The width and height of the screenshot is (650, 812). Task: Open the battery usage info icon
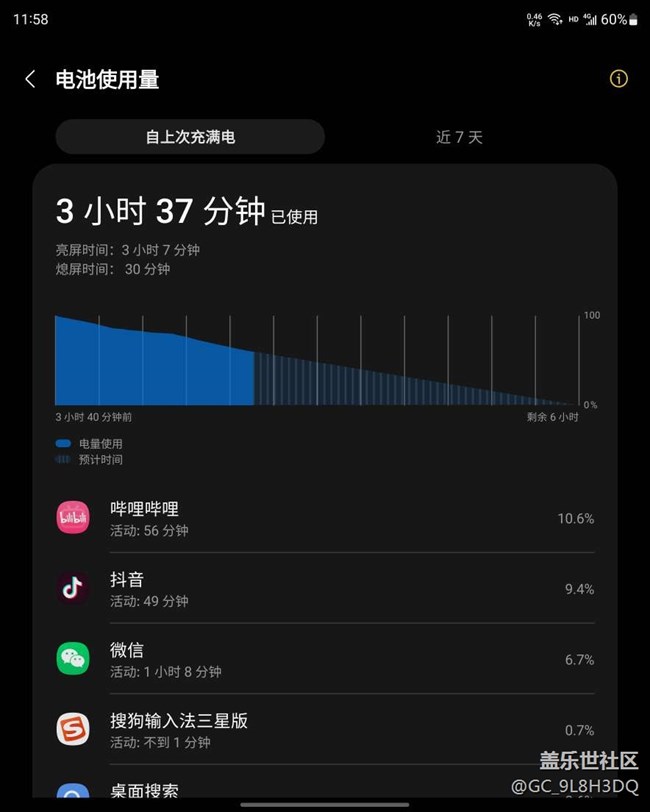point(618,79)
